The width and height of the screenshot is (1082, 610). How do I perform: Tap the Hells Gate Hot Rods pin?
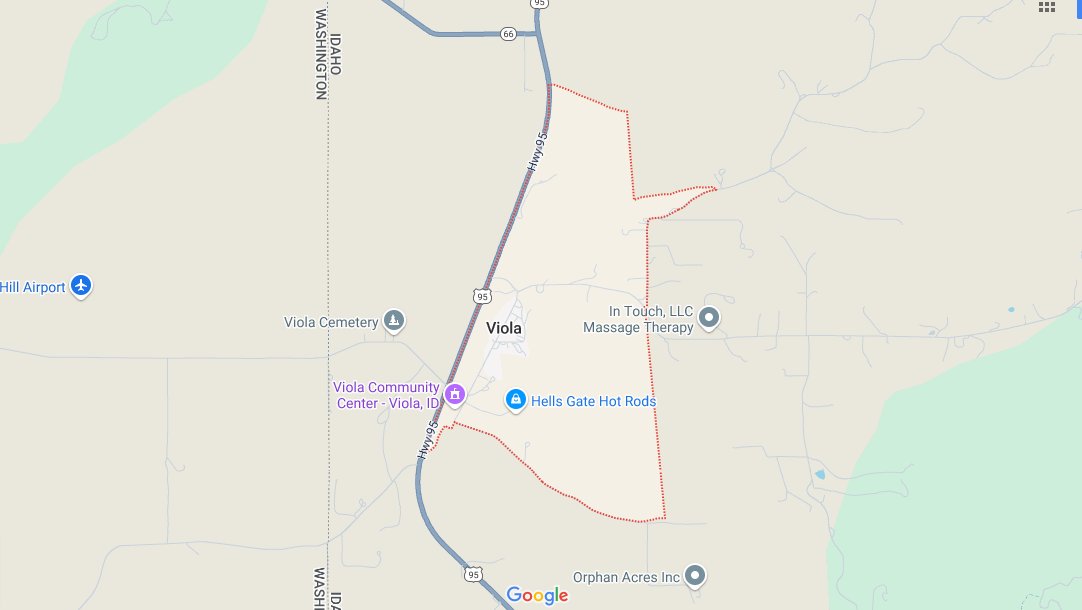[515, 401]
